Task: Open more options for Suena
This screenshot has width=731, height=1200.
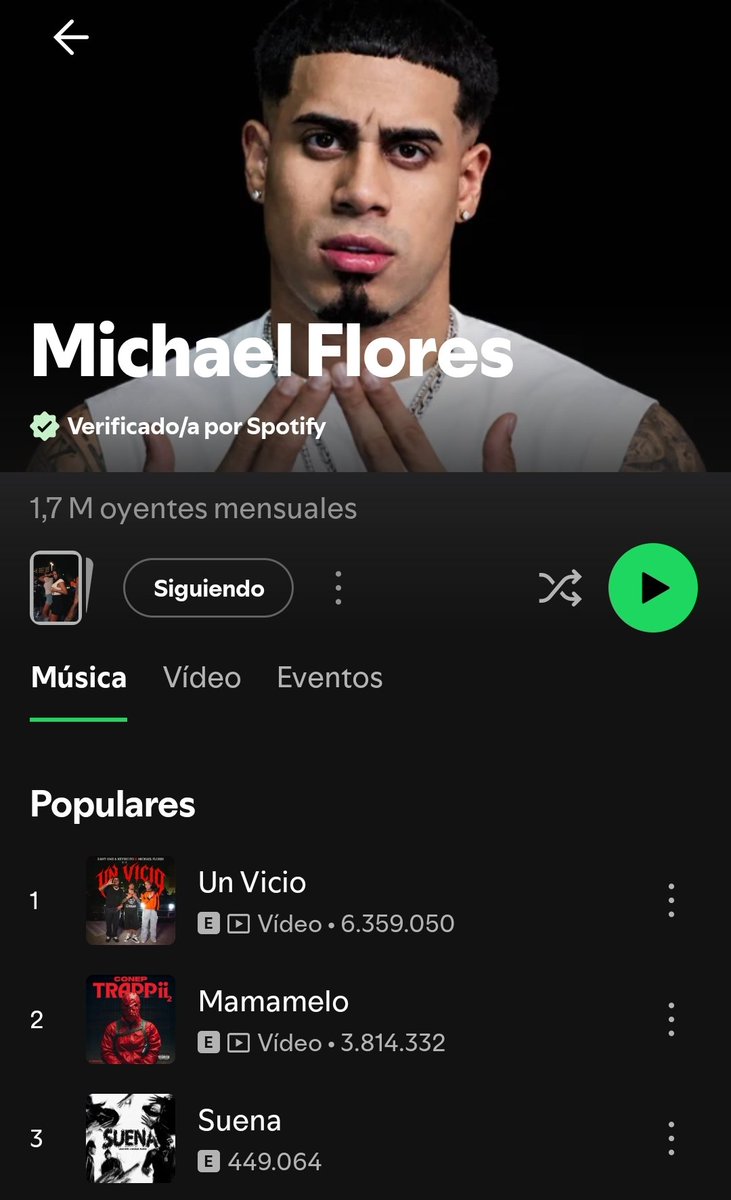Action: 671,1139
